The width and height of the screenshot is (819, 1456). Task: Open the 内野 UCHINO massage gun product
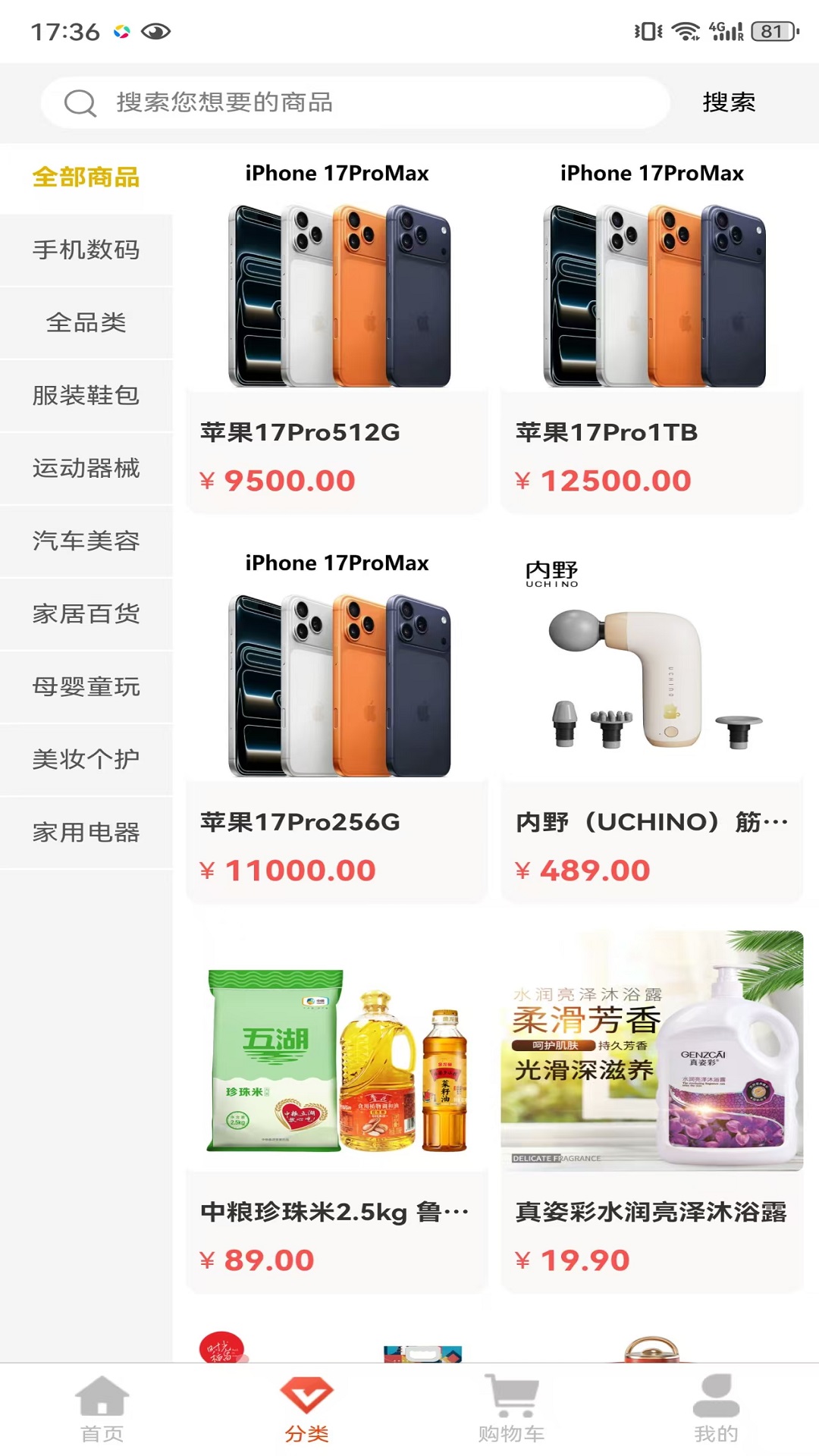(x=652, y=722)
